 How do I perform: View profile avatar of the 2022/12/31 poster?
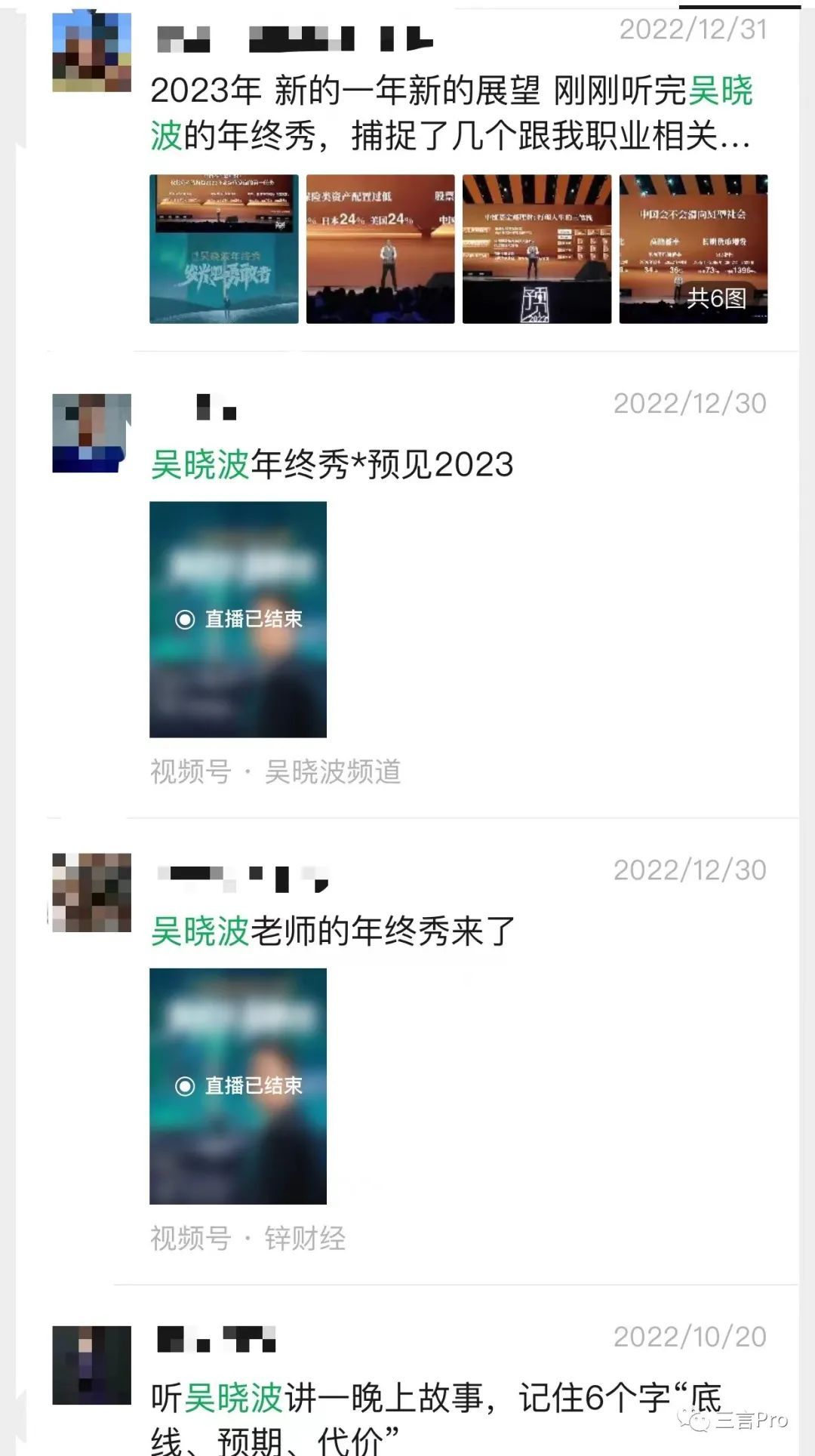(91, 52)
